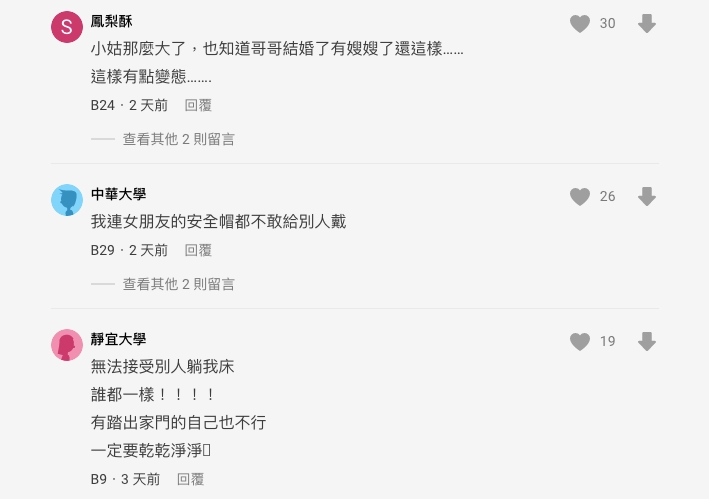Downvote 中華大學's comment

point(647,197)
